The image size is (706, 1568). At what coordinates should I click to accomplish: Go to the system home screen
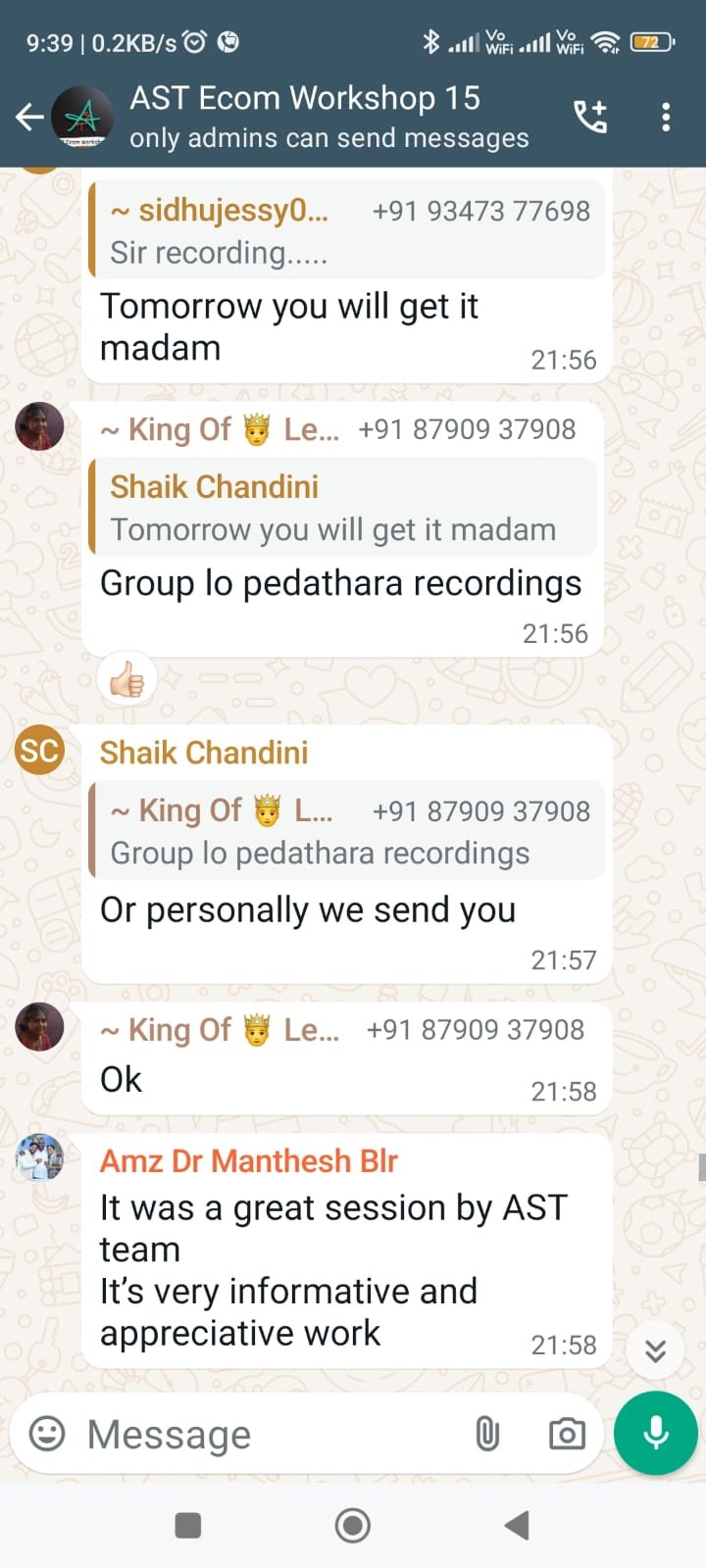(353, 1525)
